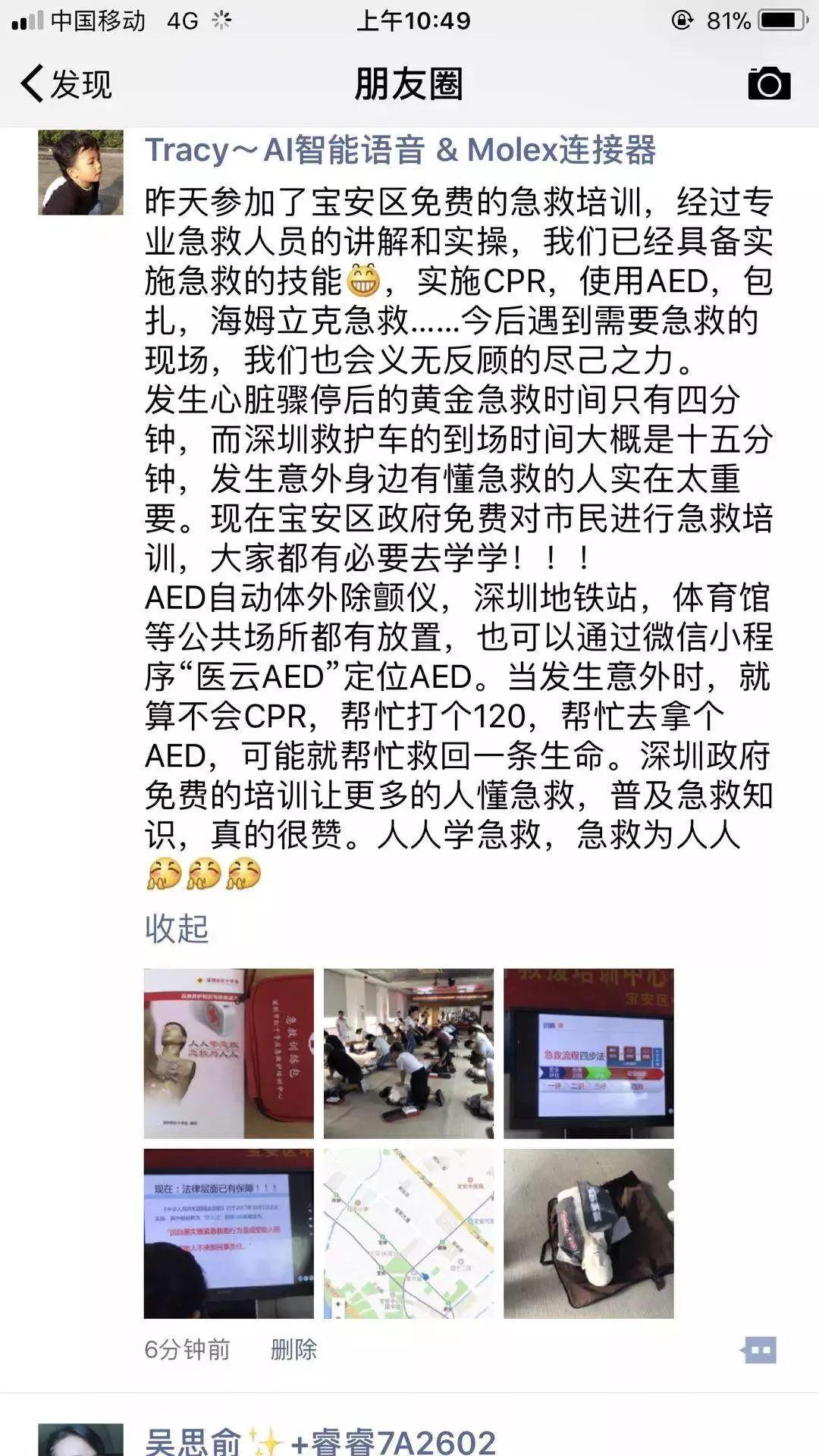Open Tracy's profile picture
The width and height of the screenshot is (819, 1456).
pos(80,173)
